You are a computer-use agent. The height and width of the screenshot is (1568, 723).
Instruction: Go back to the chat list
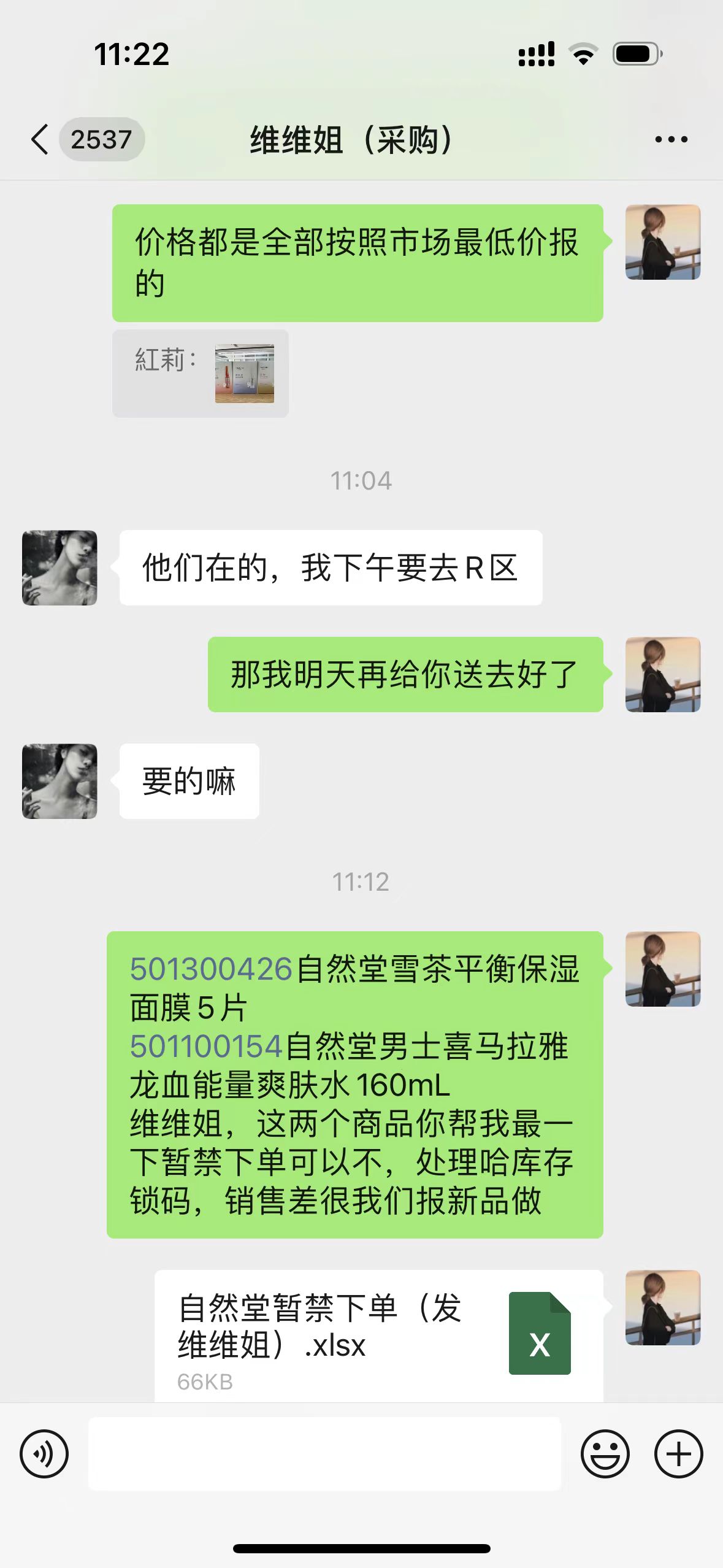(40, 139)
